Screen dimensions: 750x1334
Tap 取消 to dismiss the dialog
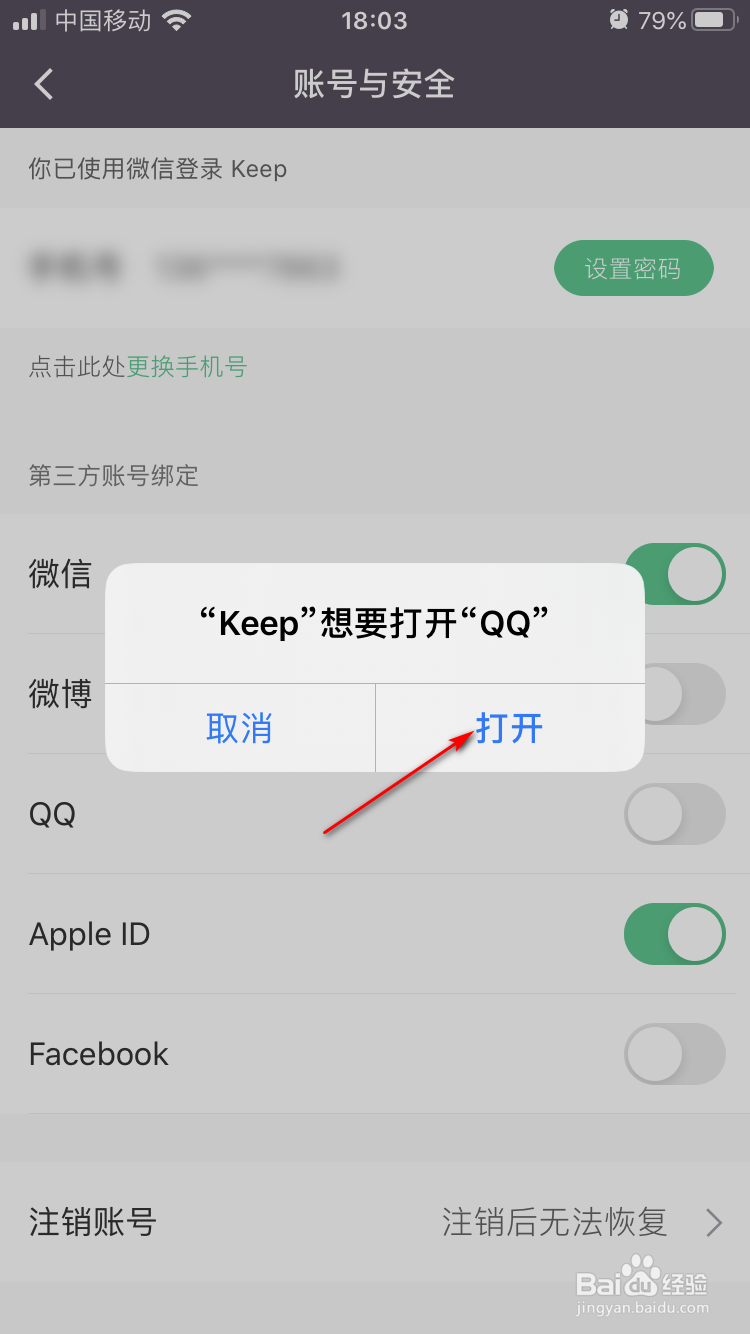click(x=240, y=729)
